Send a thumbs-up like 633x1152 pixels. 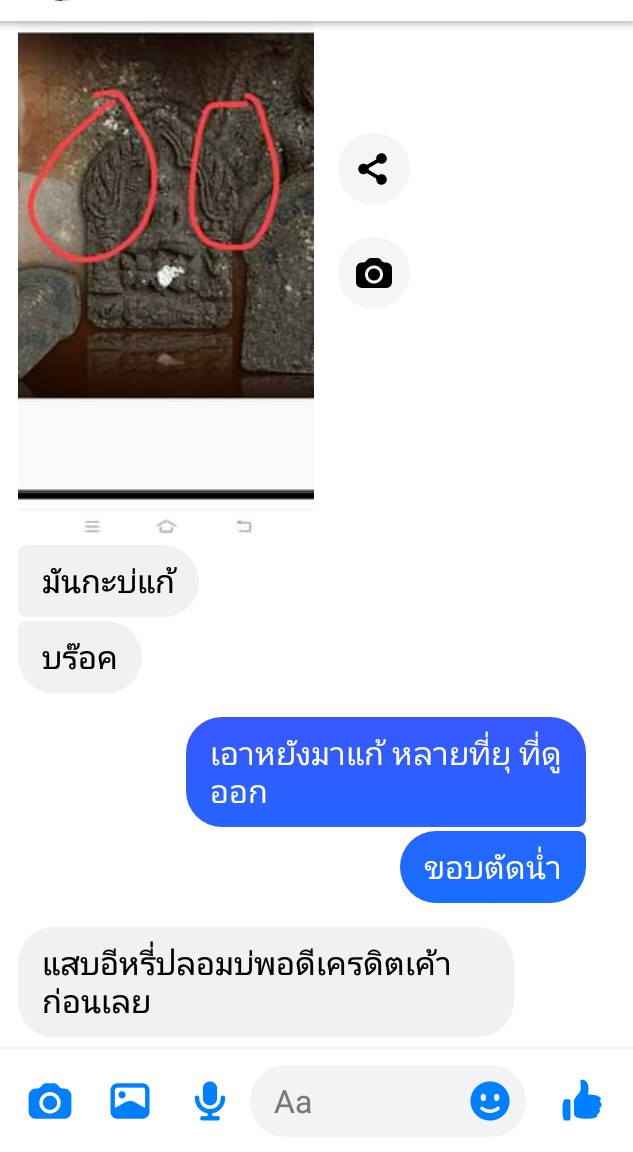coord(582,1102)
